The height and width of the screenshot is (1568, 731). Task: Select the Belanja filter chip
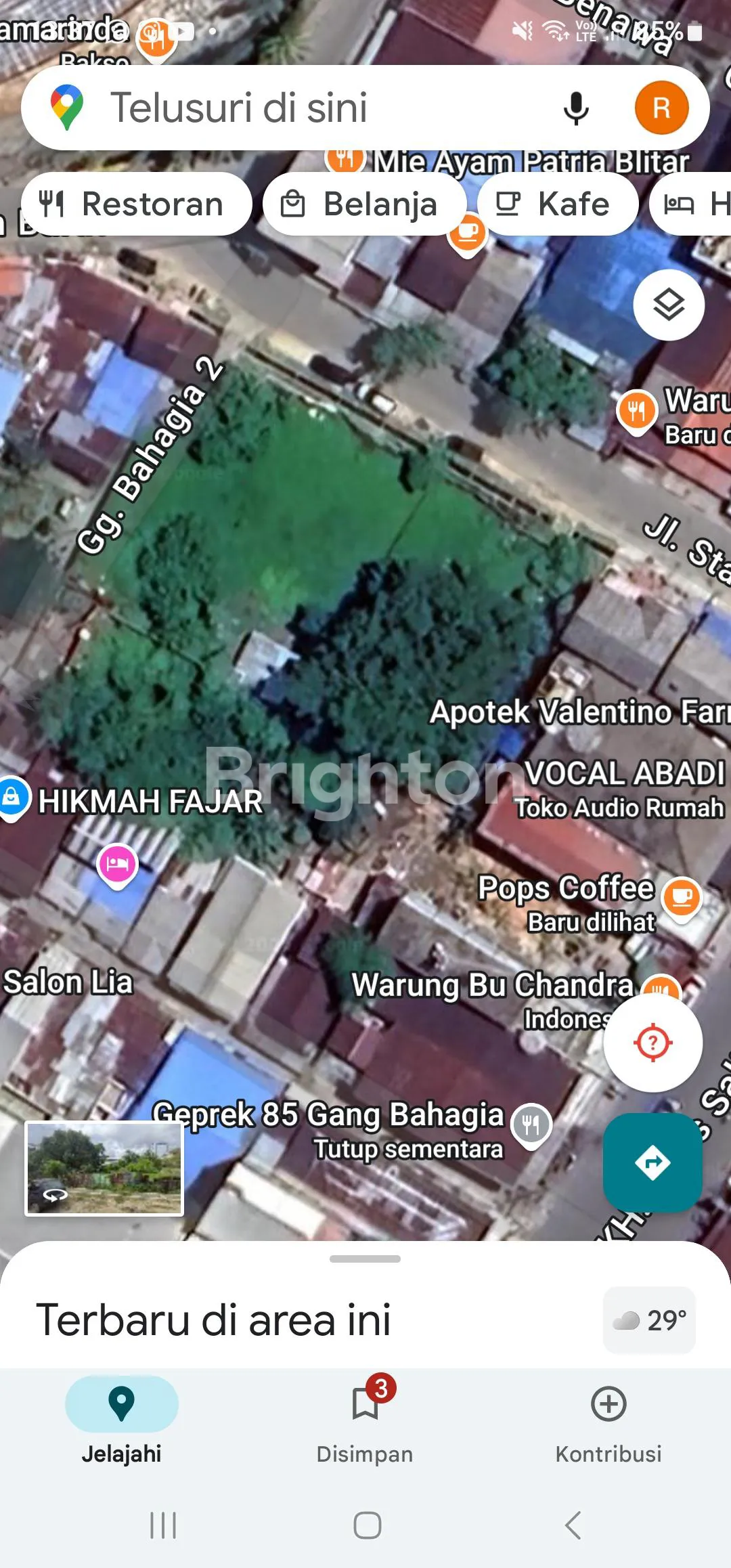[x=364, y=204]
